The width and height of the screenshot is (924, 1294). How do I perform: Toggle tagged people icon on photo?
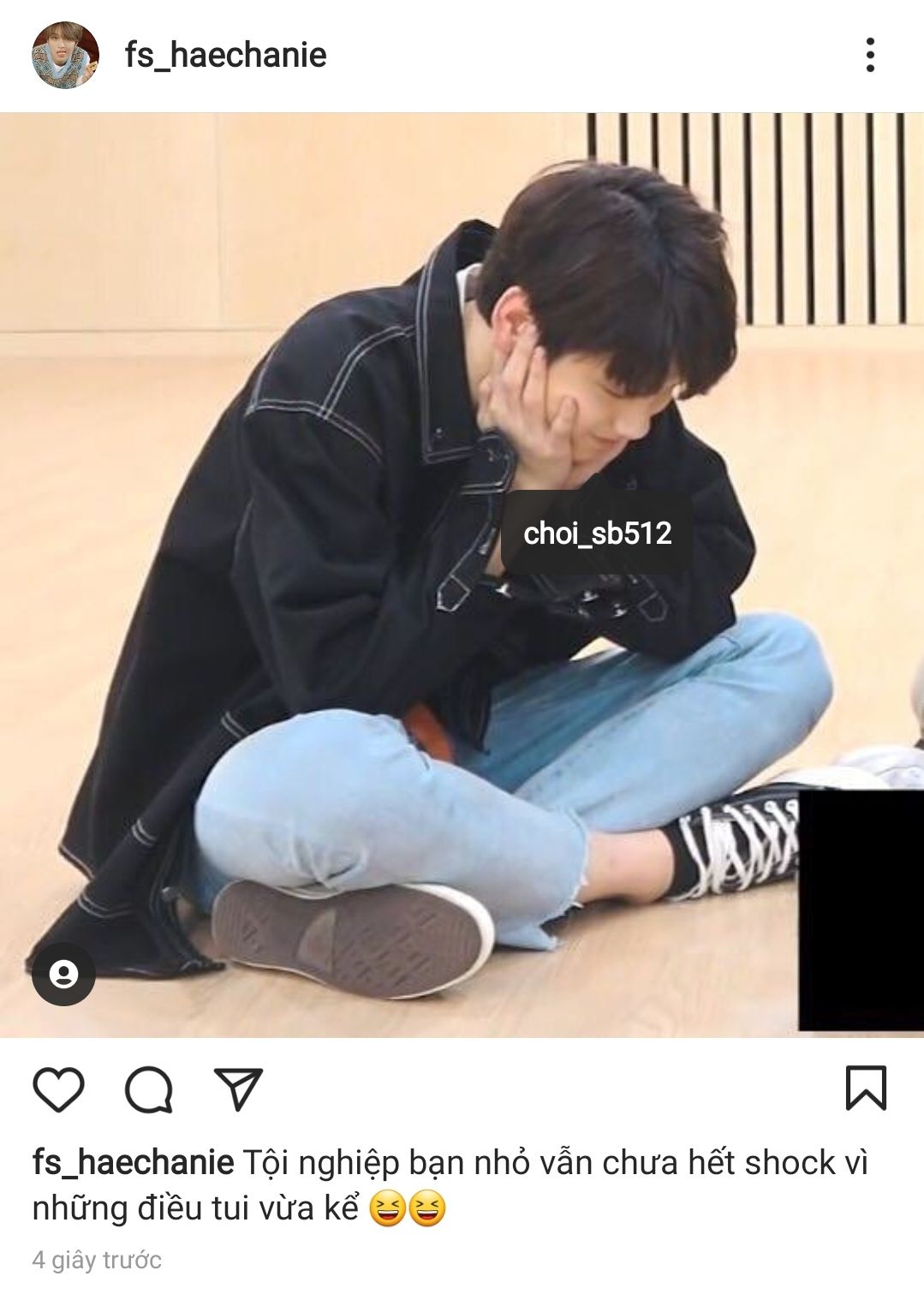pyautogui.click(x=63, y=974)
